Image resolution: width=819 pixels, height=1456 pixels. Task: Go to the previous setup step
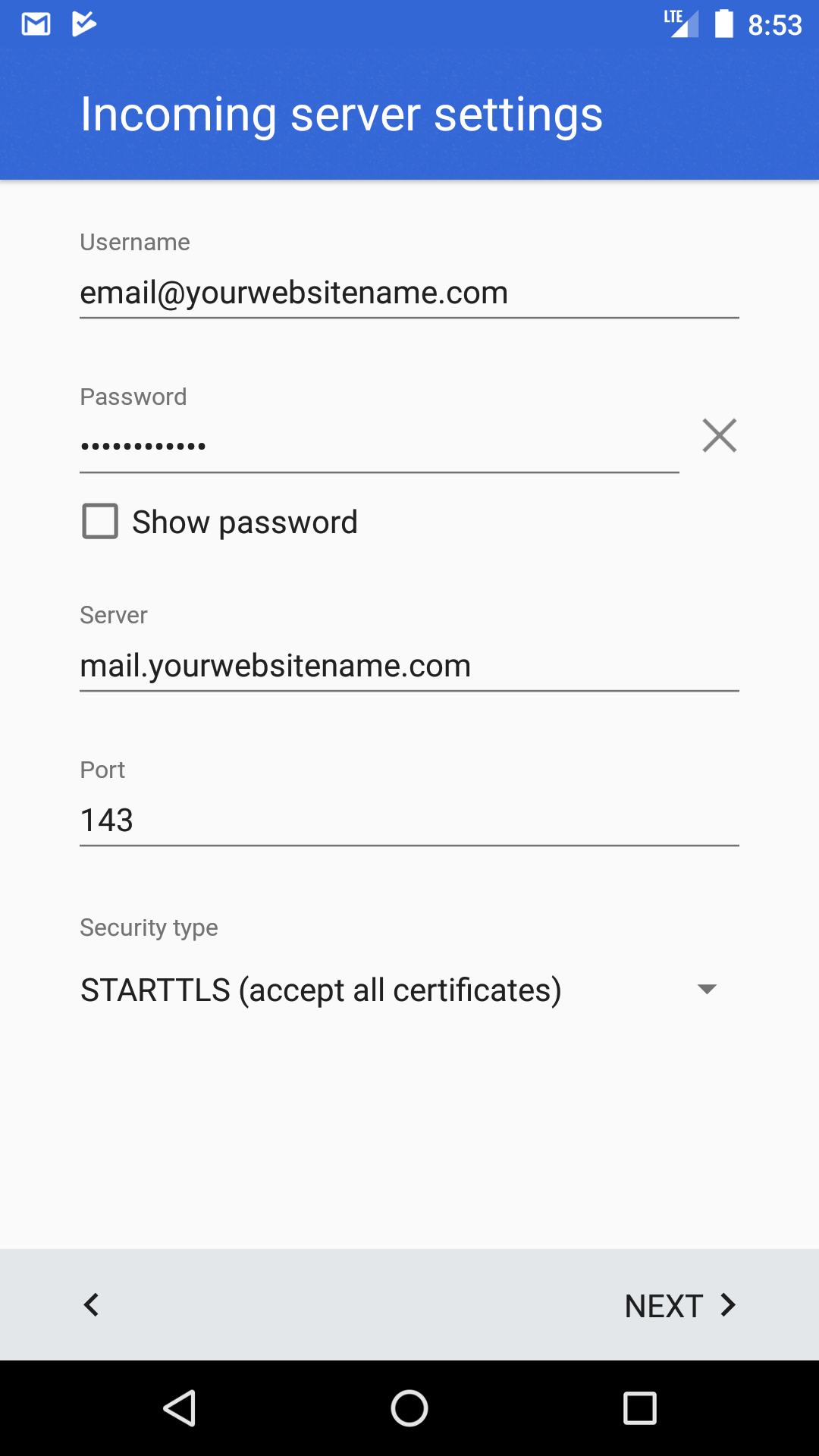pyautogui.click(x=91, y=1305)
